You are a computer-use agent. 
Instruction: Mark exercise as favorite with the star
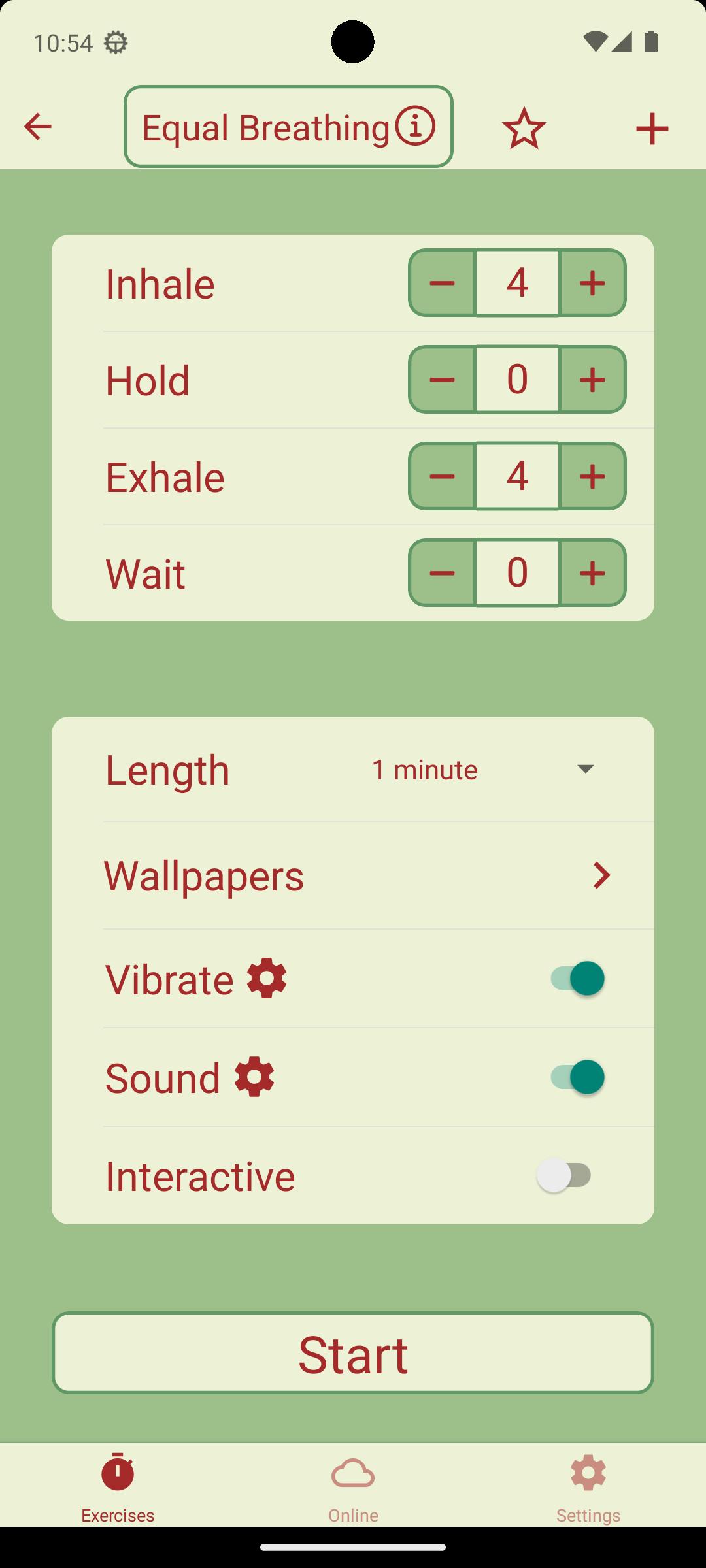pyautogui.click(x=524, y=128)
